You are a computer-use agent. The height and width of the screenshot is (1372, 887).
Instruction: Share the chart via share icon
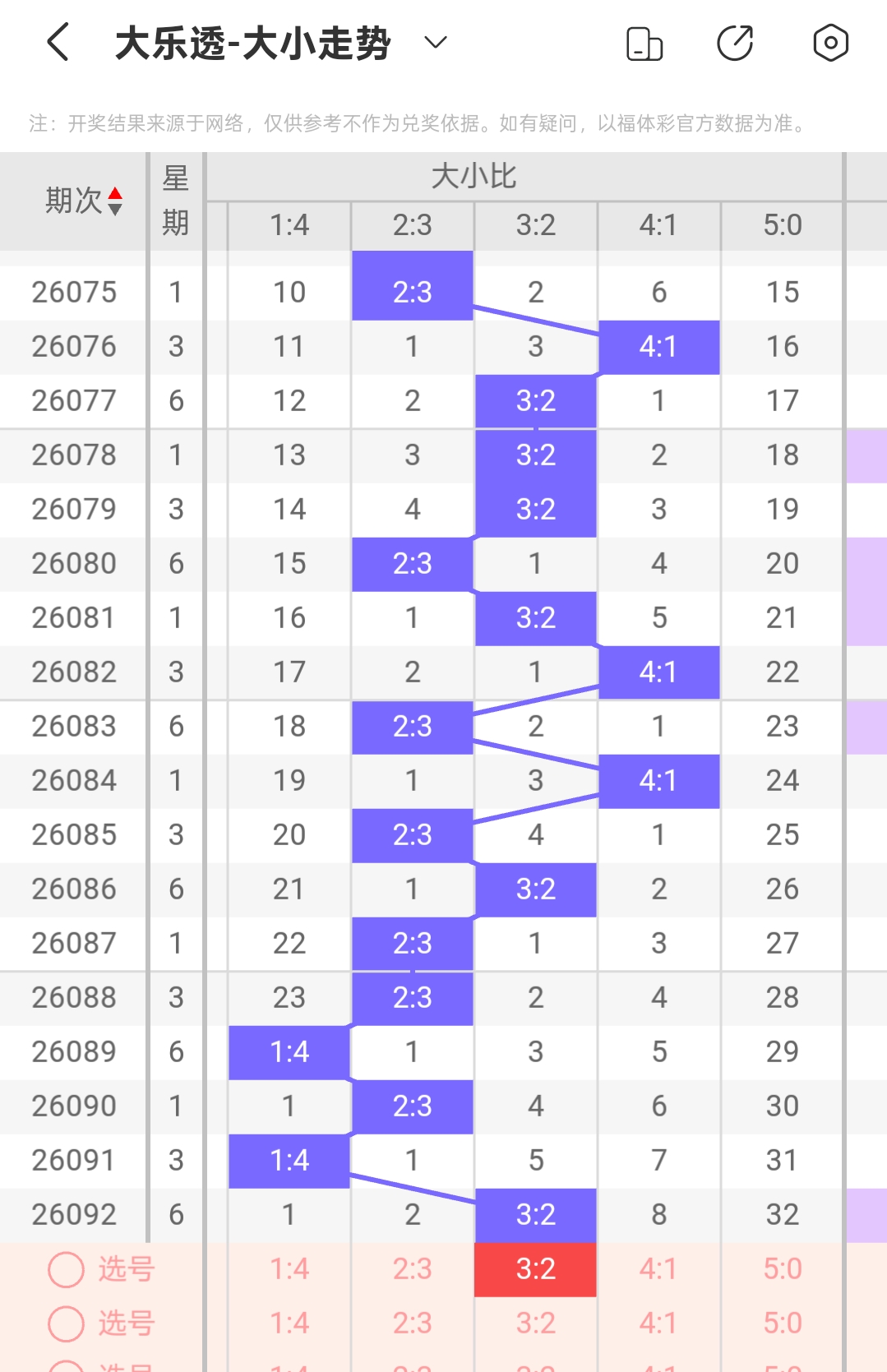point(735,44)
